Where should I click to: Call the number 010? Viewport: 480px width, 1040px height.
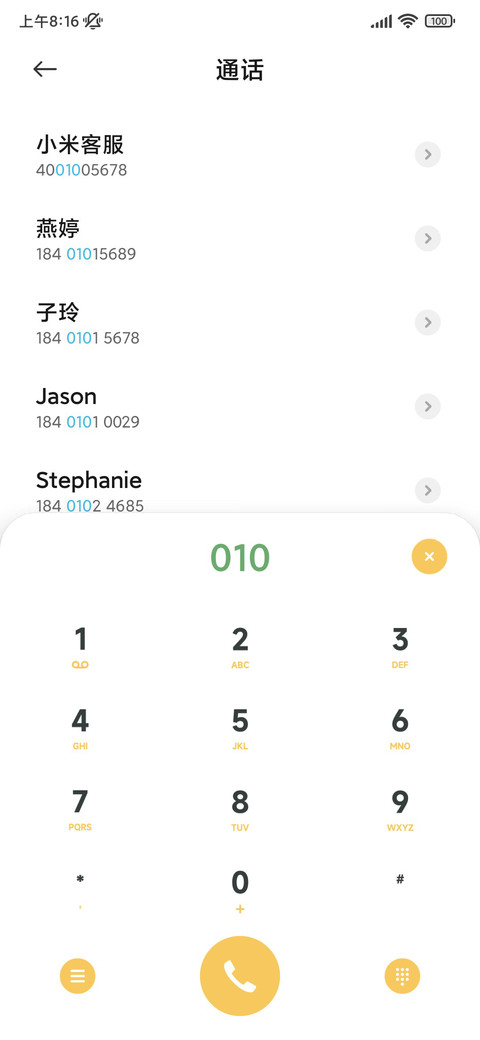pyautogui.click(x=240, y=976)
